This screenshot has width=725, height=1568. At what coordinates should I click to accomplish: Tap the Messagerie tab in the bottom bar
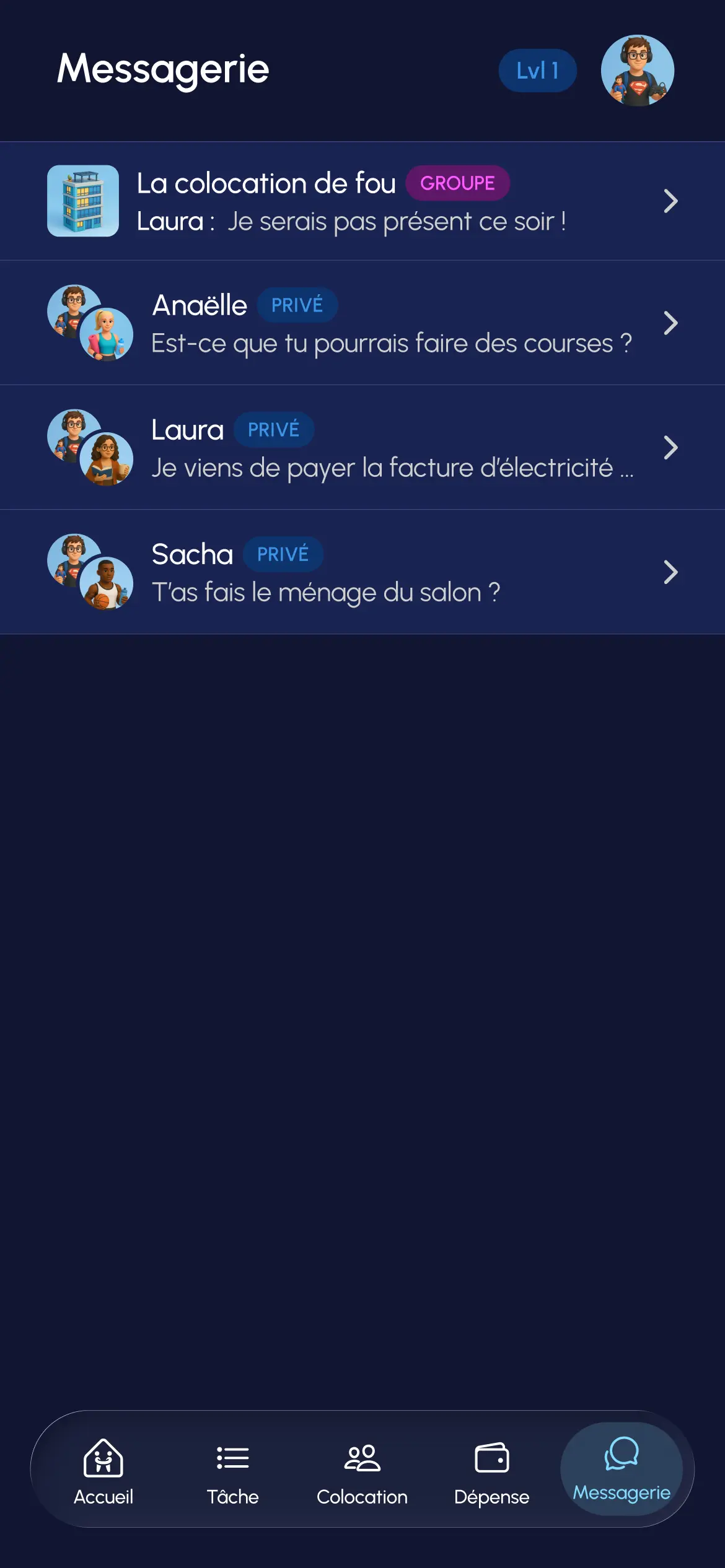[x=621, y=1469]
